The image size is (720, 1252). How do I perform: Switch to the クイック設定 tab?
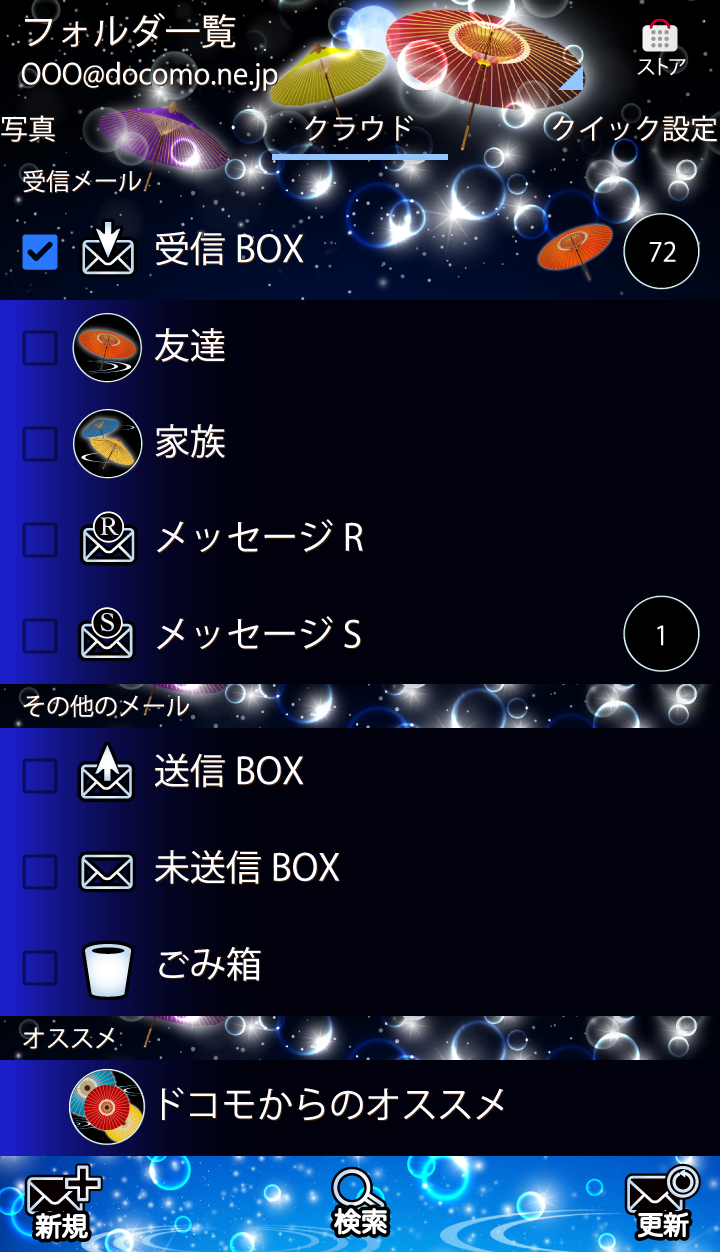[x=634, y=129]
